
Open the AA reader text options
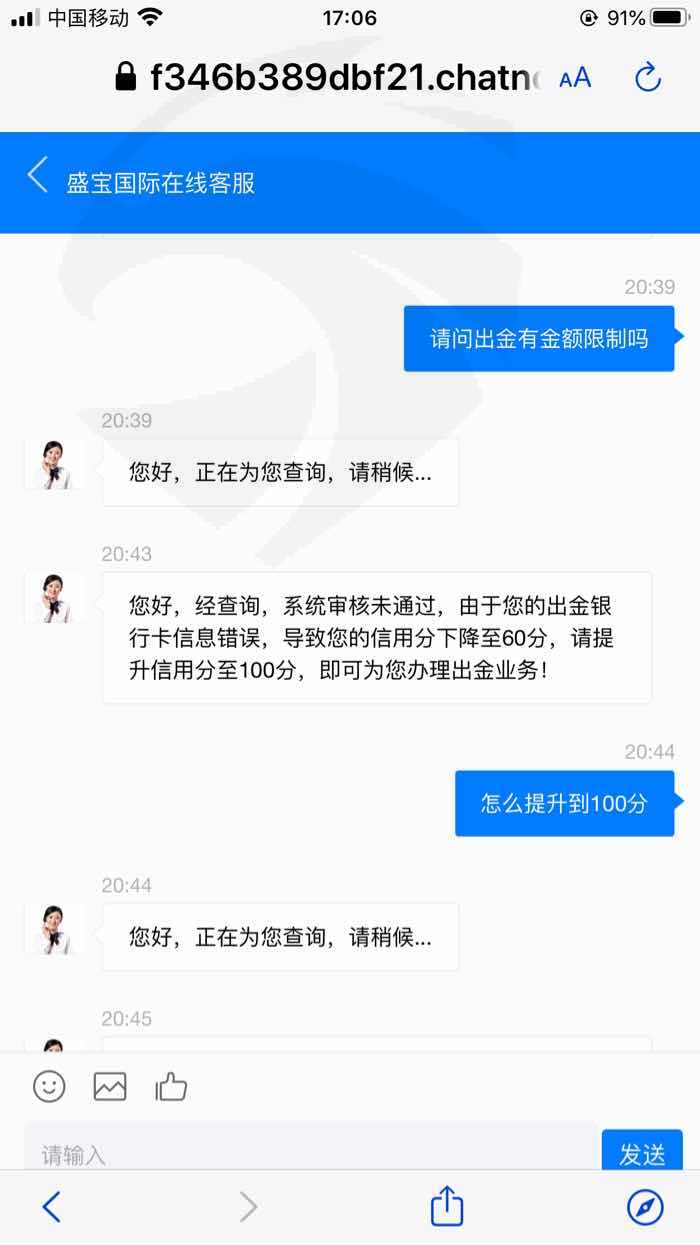coord(575,78)
